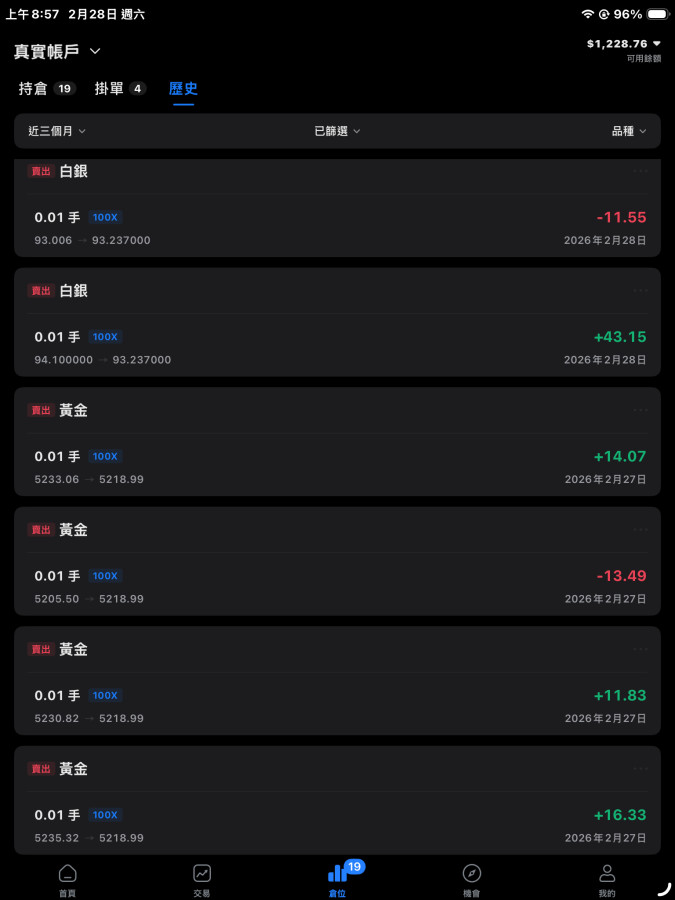
Task: Select the 歷史 tab
Action: pyautogui.click(x=183, y=89)
